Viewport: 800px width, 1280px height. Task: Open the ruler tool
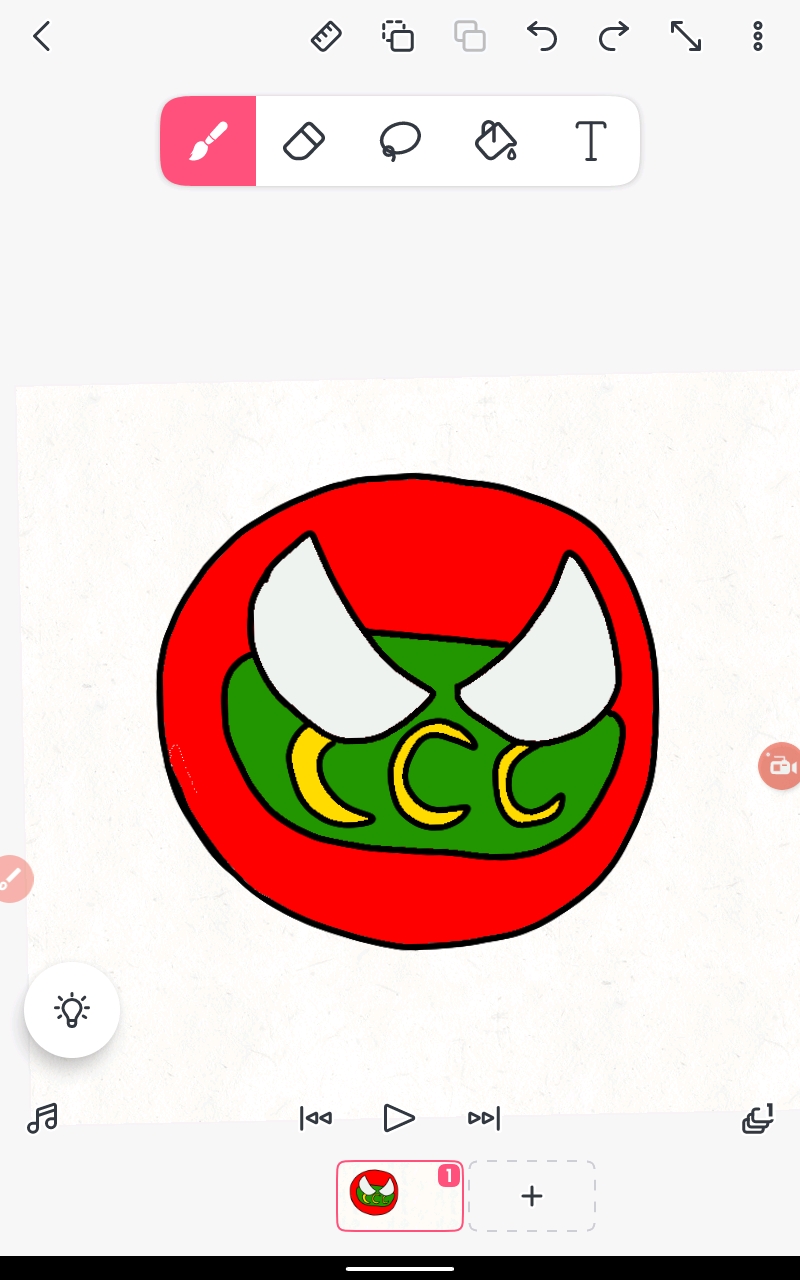pos(326,37)
